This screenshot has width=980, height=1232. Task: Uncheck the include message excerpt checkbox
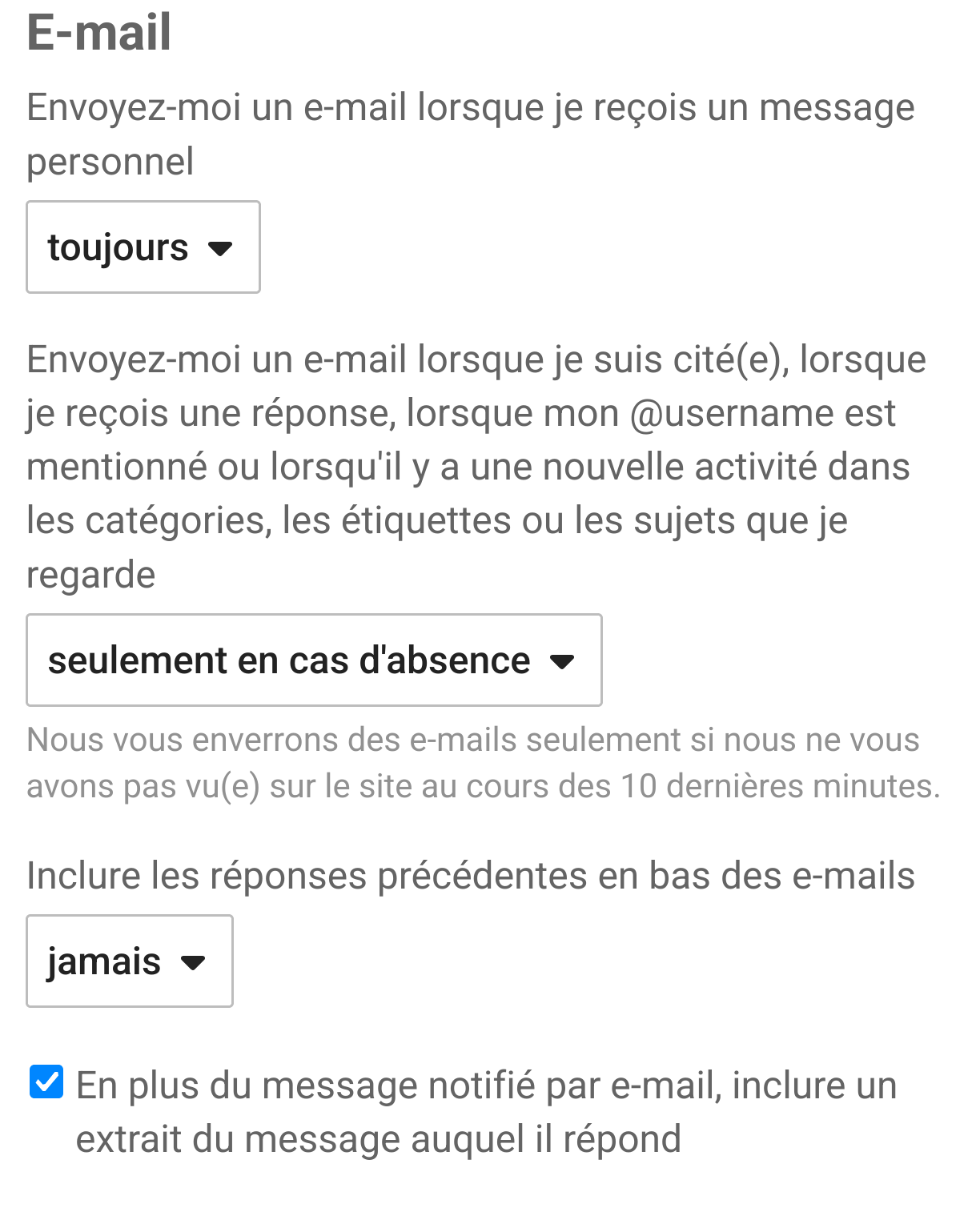[x=46, y=1082]
